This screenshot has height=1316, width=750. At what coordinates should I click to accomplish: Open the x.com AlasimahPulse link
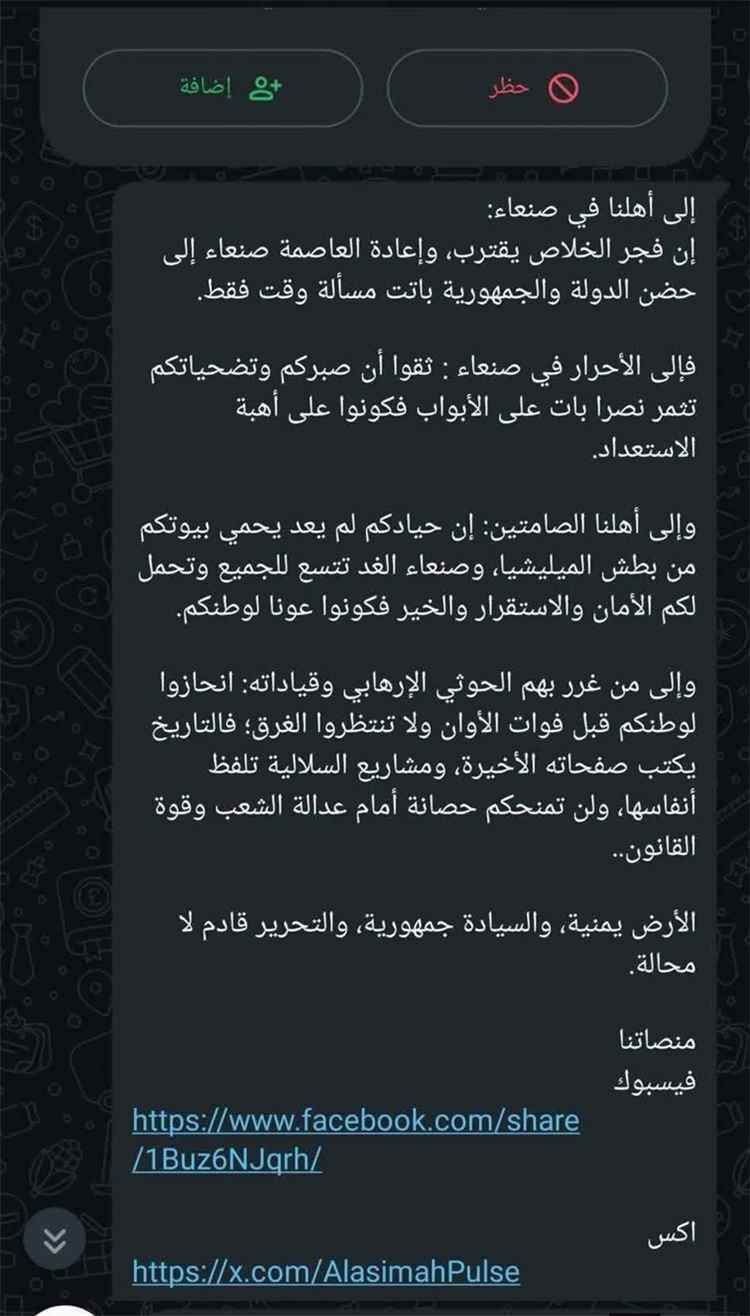click(x=326, y=1271)
